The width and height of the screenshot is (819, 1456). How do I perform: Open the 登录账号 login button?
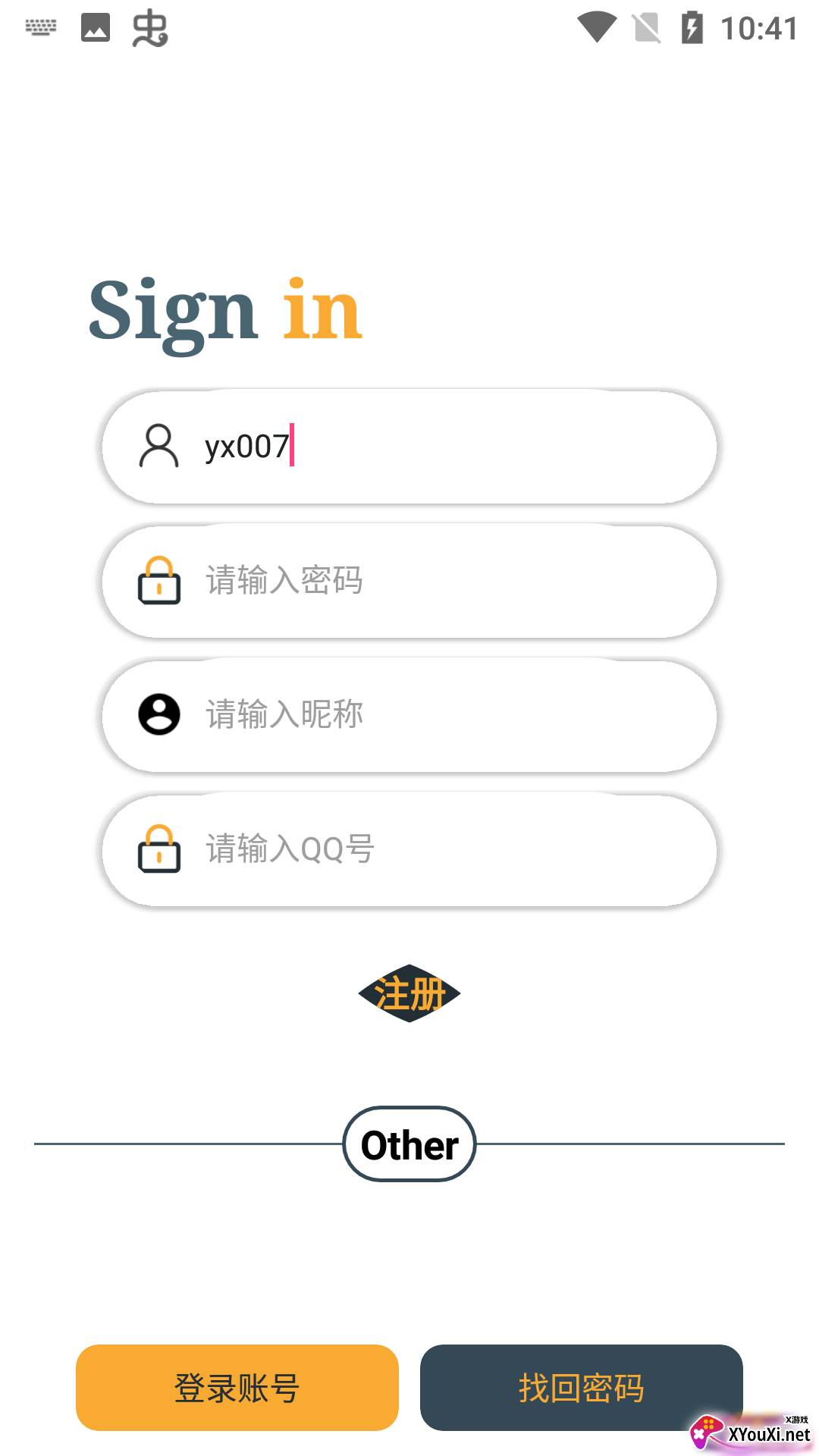coord(237,1388)
